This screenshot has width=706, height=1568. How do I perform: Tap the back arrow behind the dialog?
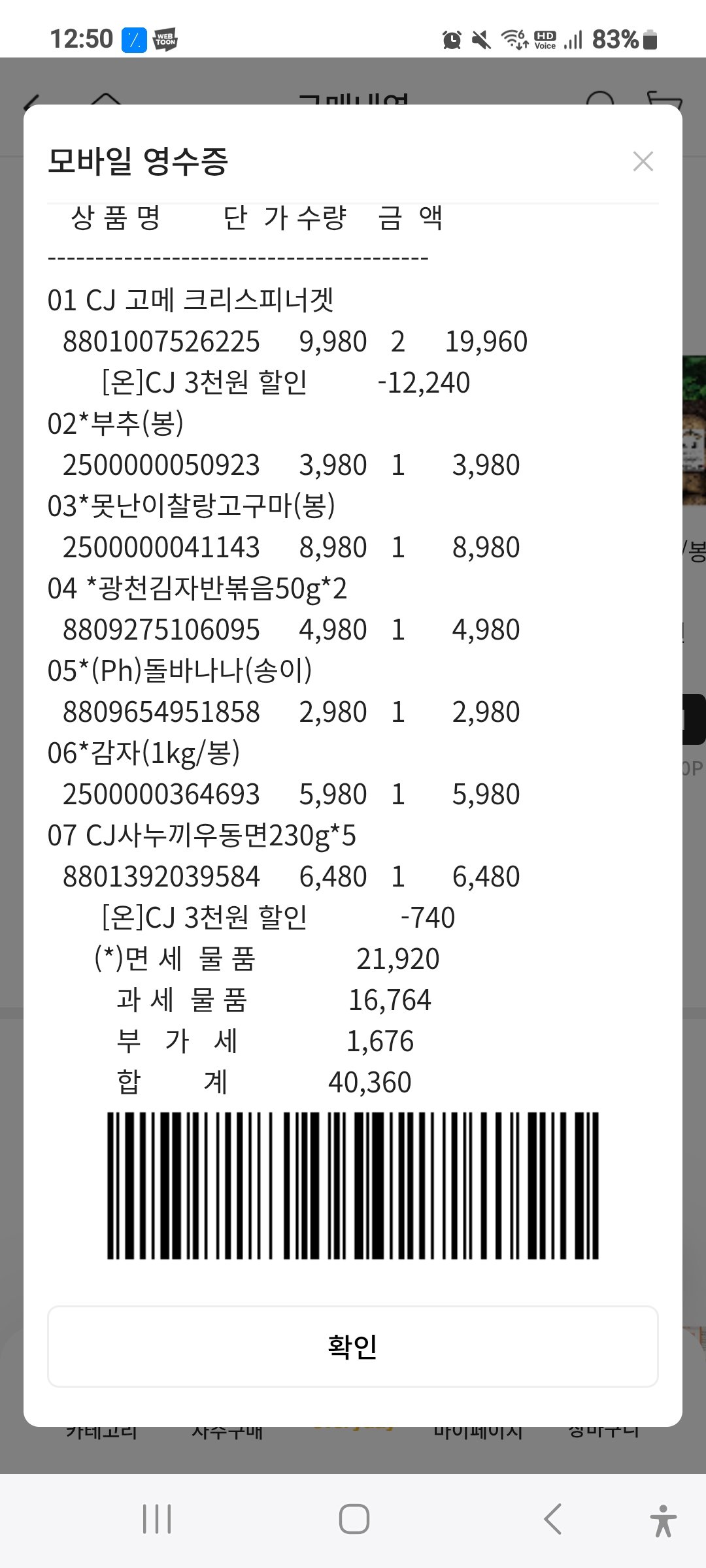(31, 101)
